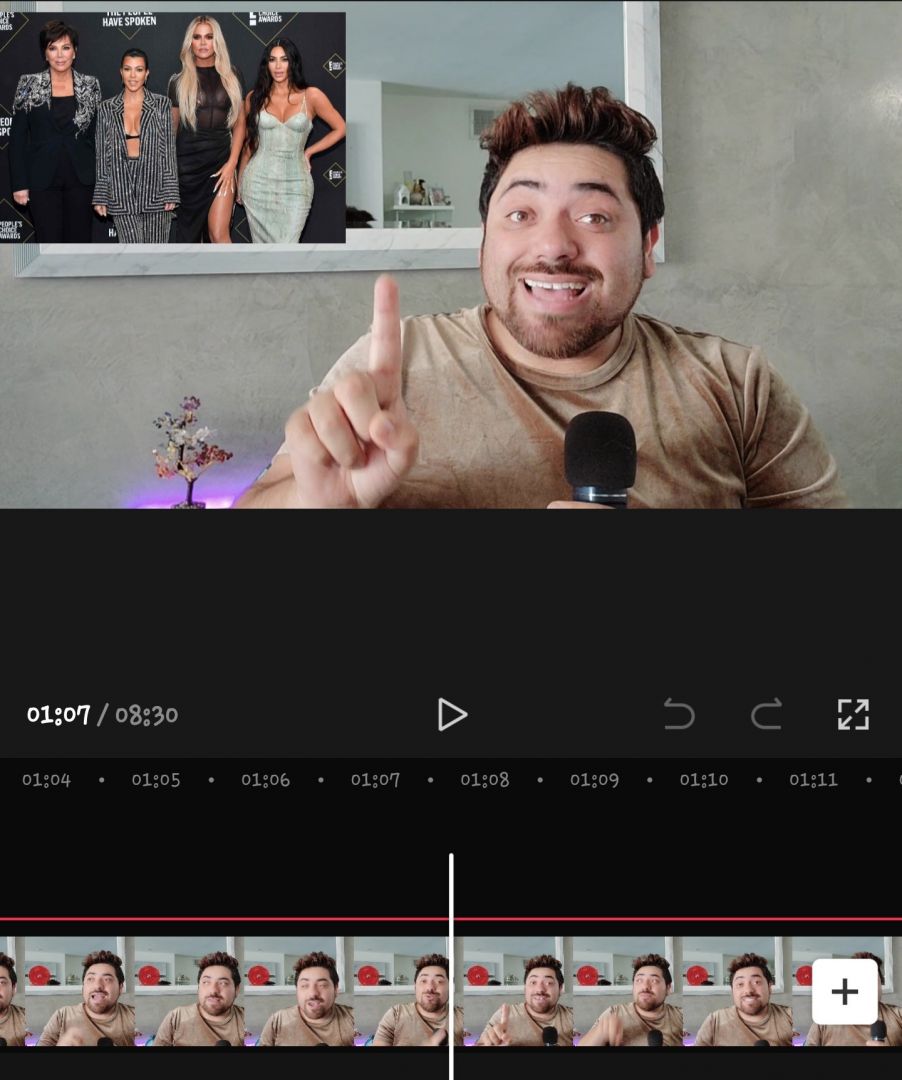Redo the last edit
This screenshot has height=1080, width=902.
pos(766,714)
